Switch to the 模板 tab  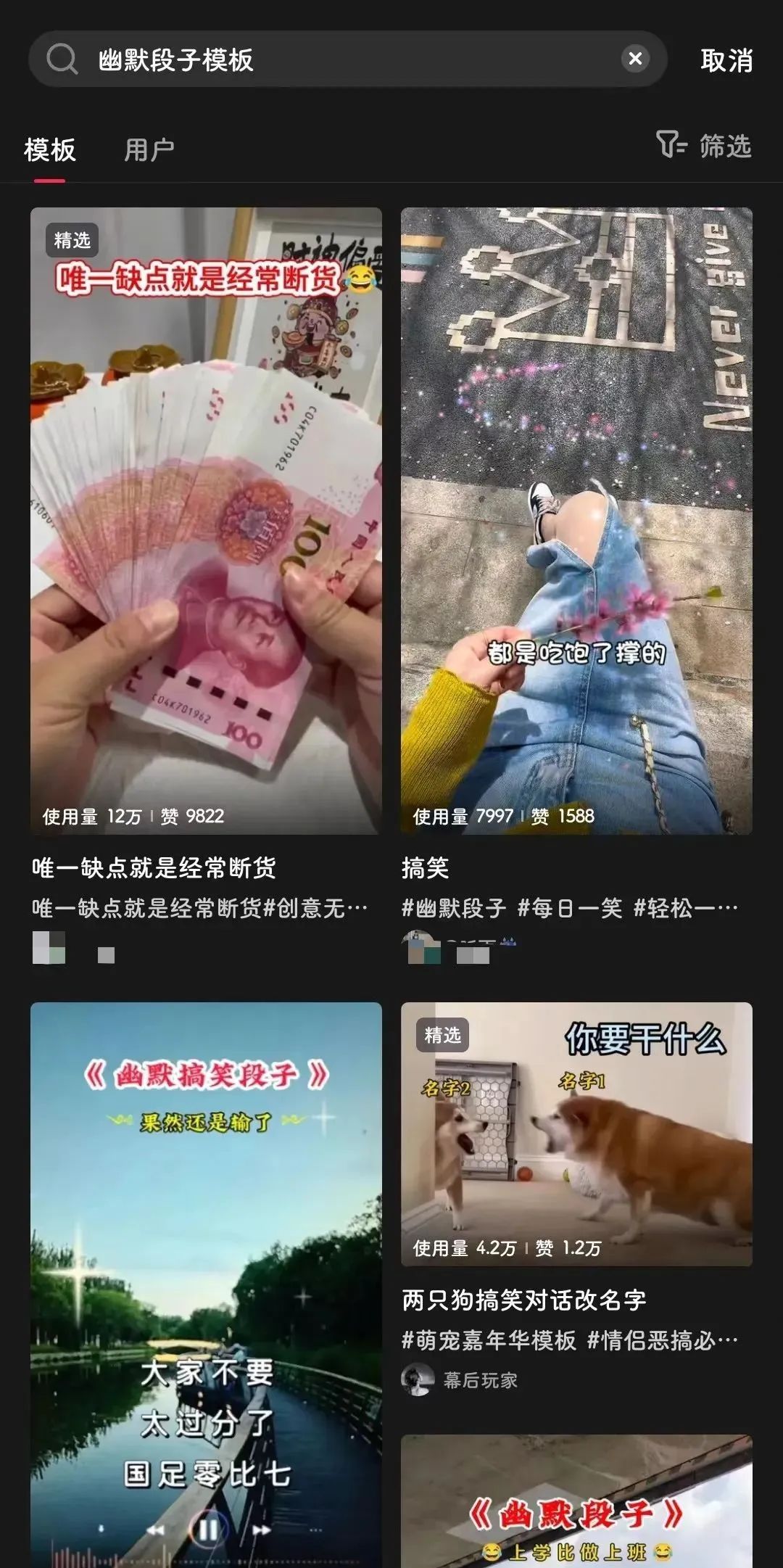click(x=49, y=150)
